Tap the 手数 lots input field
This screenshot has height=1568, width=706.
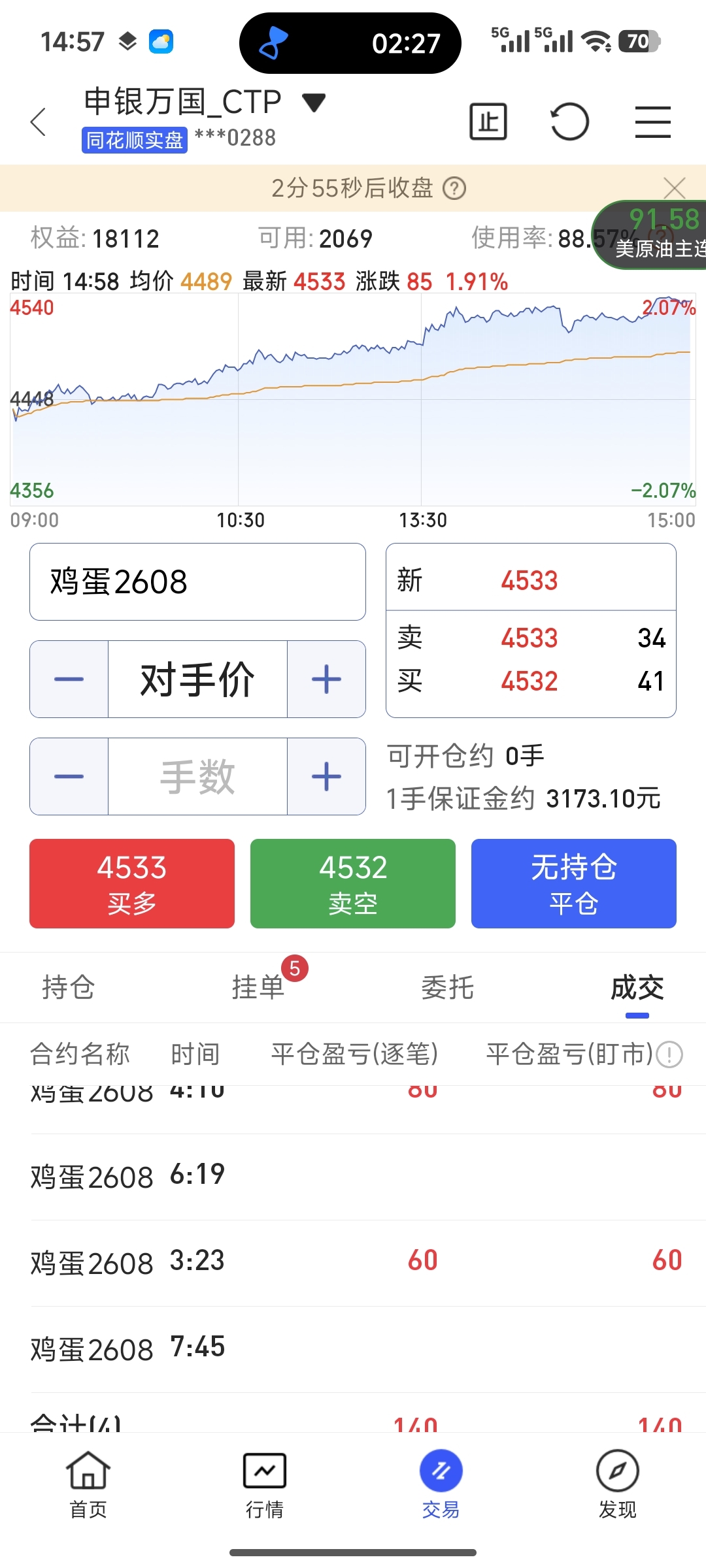pyautogui.click(x=197, y=777)
